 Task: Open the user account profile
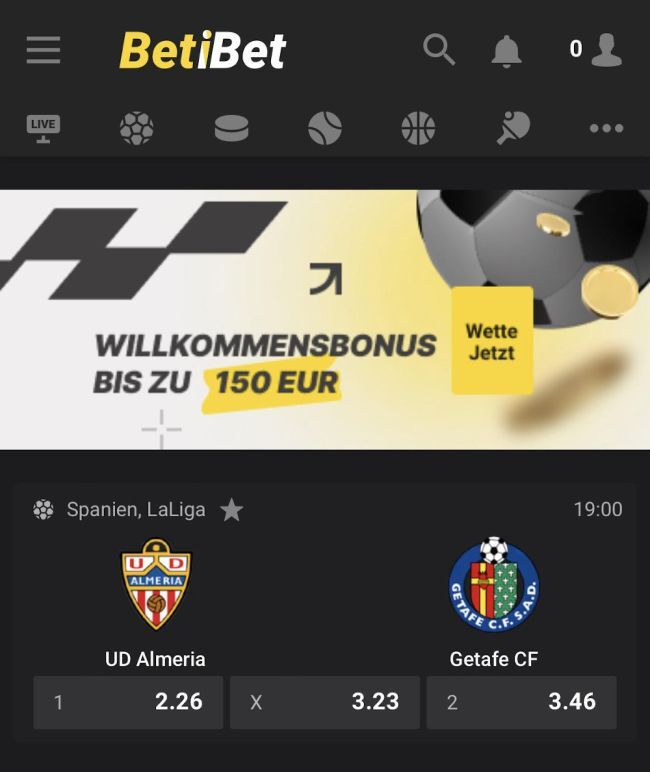coord(605,49)
